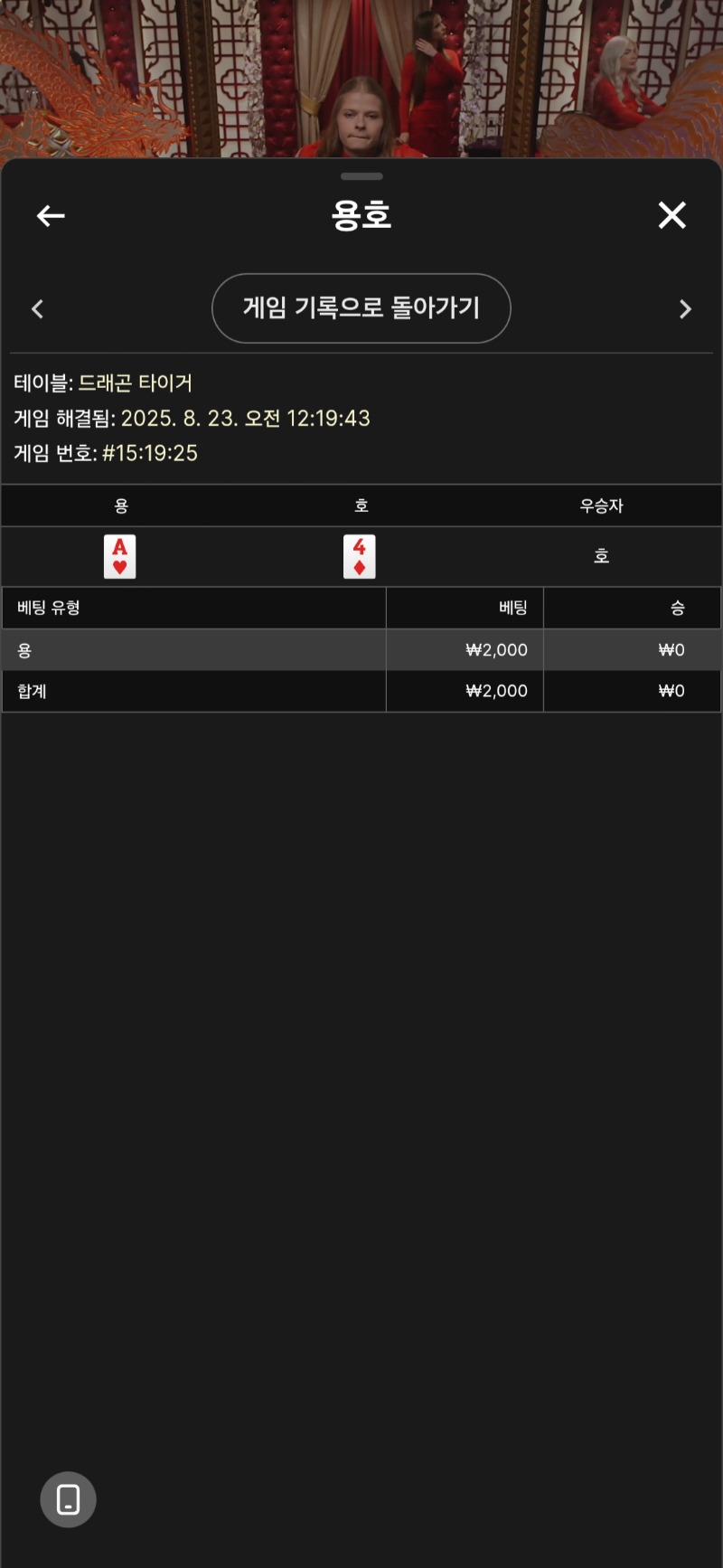Go back using the arrow beside 용호
This screenshot has width=723, height=1568.
tap(51, 215)
